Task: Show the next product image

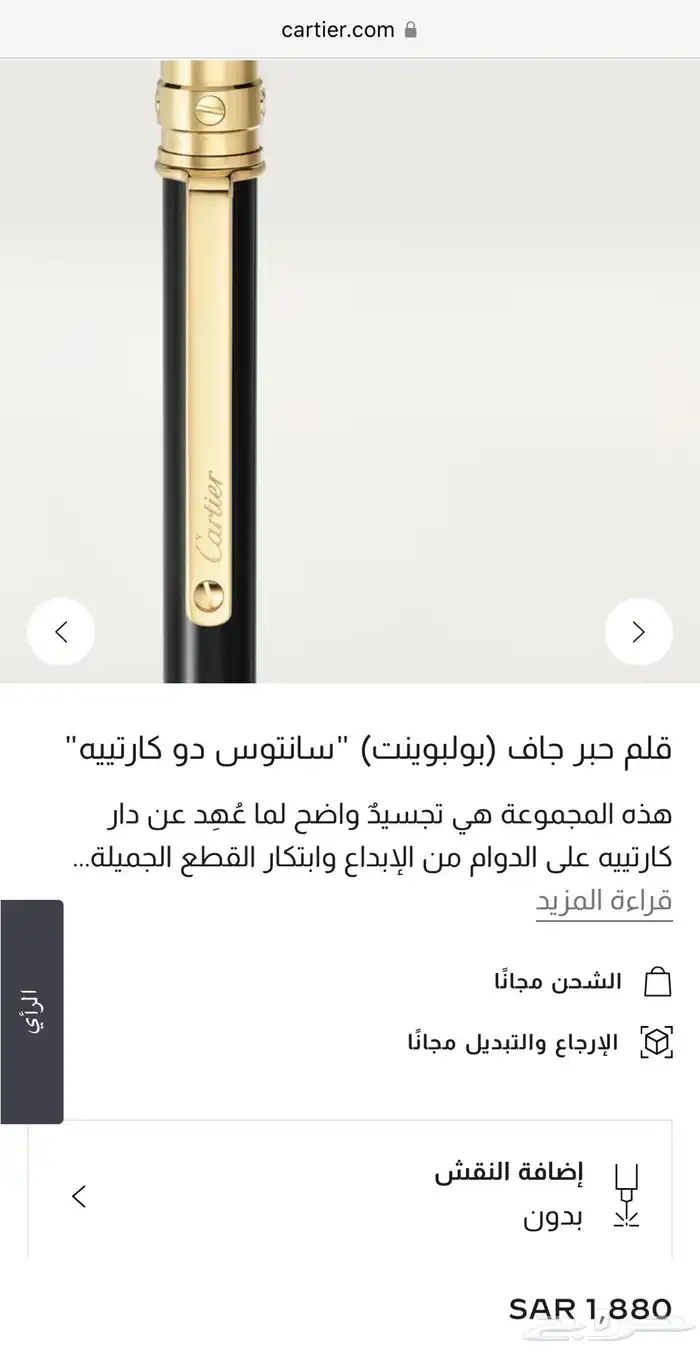Action: click(638, 632)
